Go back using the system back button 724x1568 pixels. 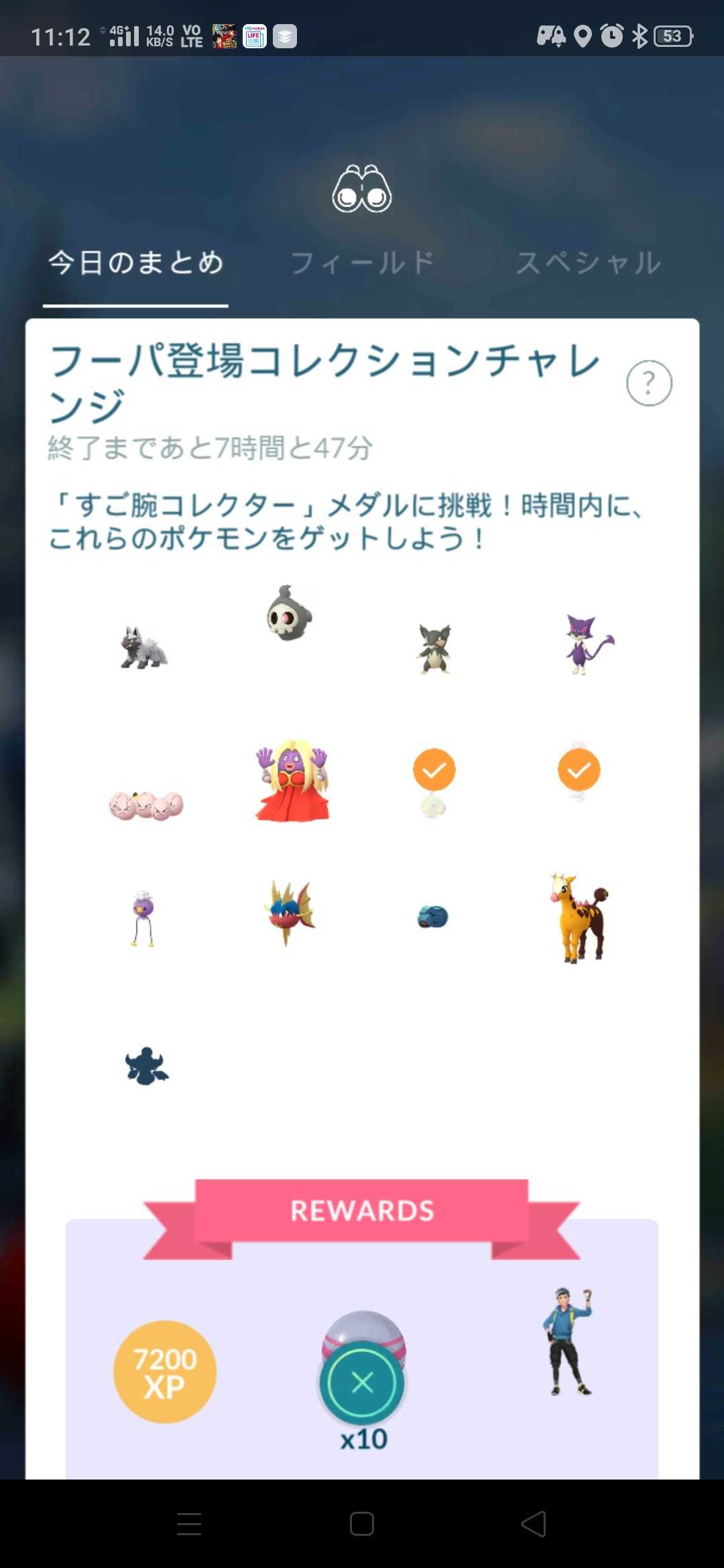pyautogui.click(x=534, y=1524)
